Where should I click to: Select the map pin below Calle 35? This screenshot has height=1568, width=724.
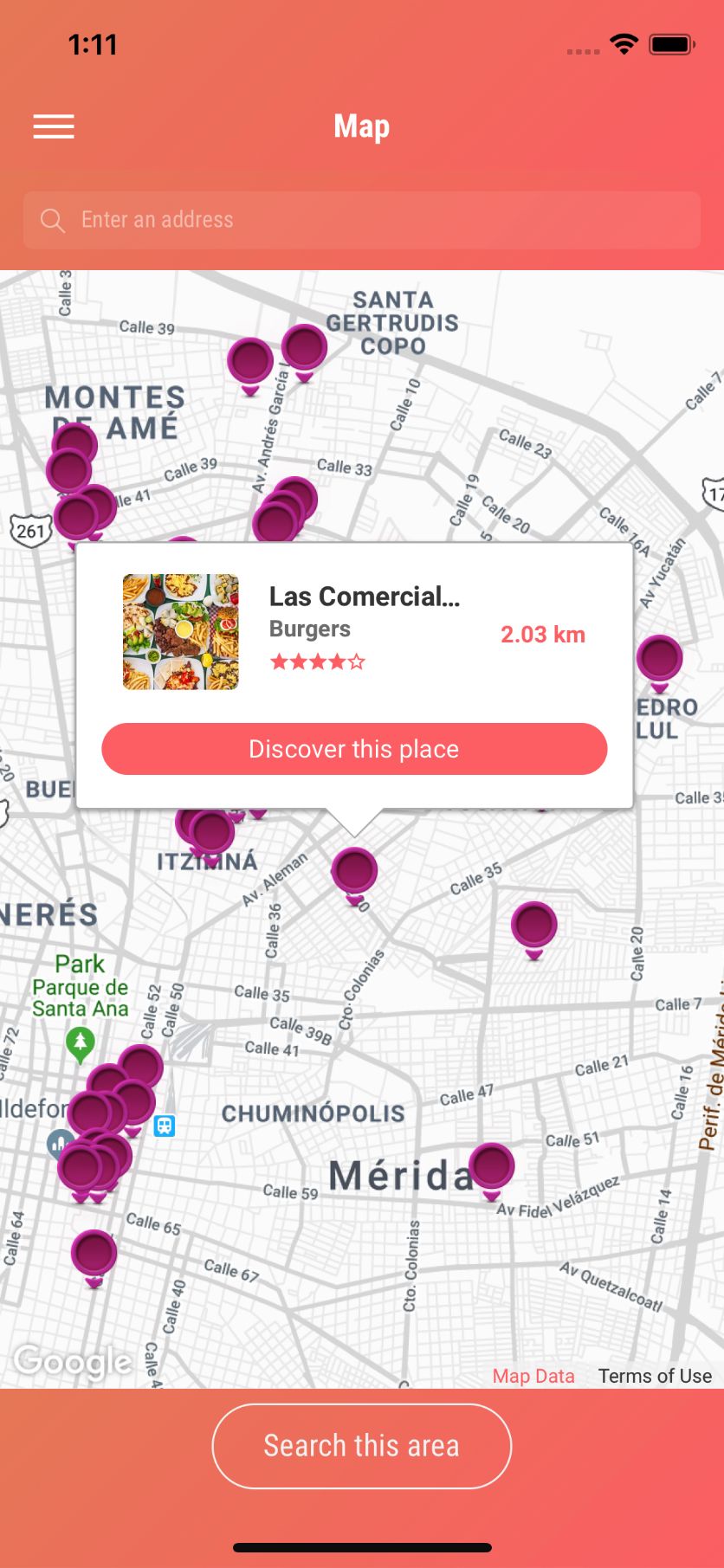[533, 929]
